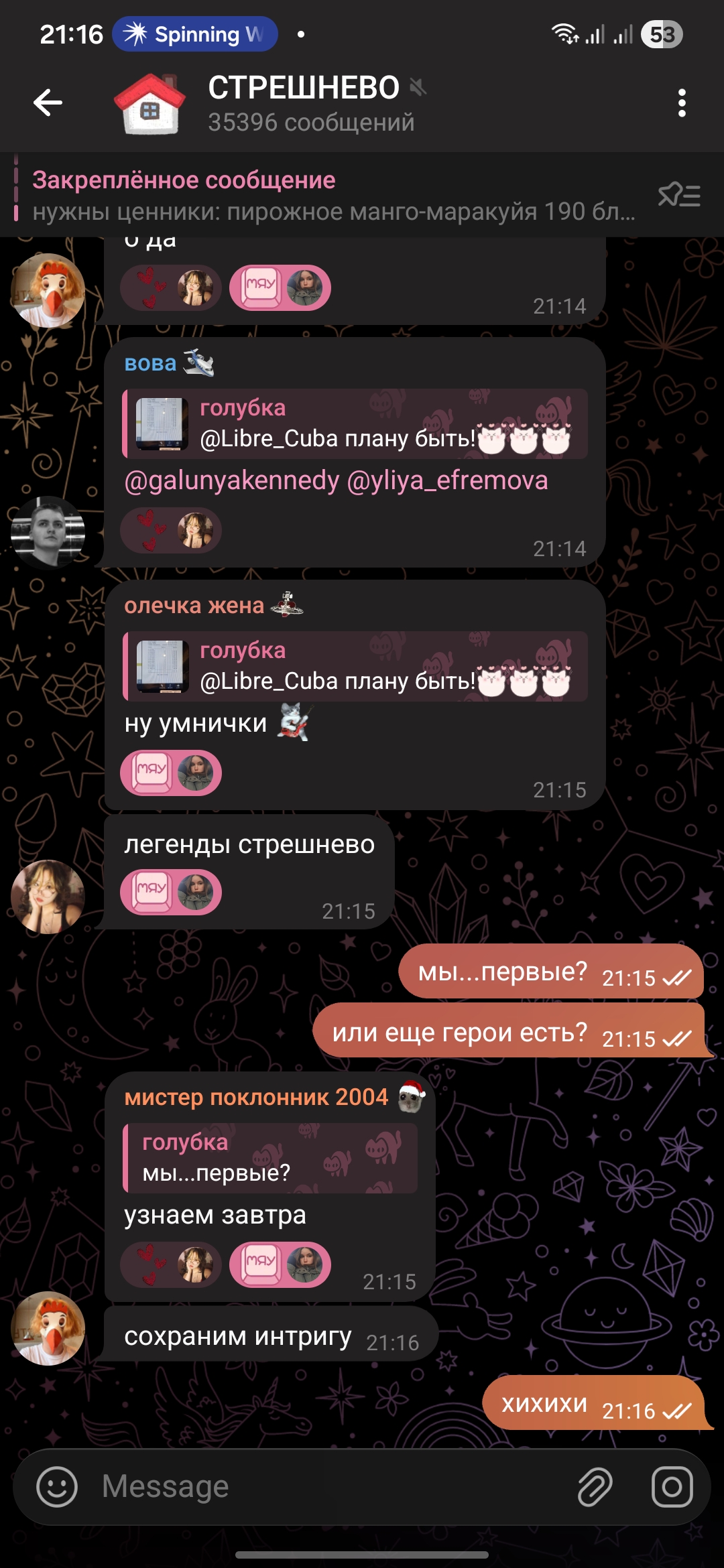Tap the мяу reaction under 'легенды стрешнево'
The width and height of the screenshot is (724, 1568).
pos(171,892)
